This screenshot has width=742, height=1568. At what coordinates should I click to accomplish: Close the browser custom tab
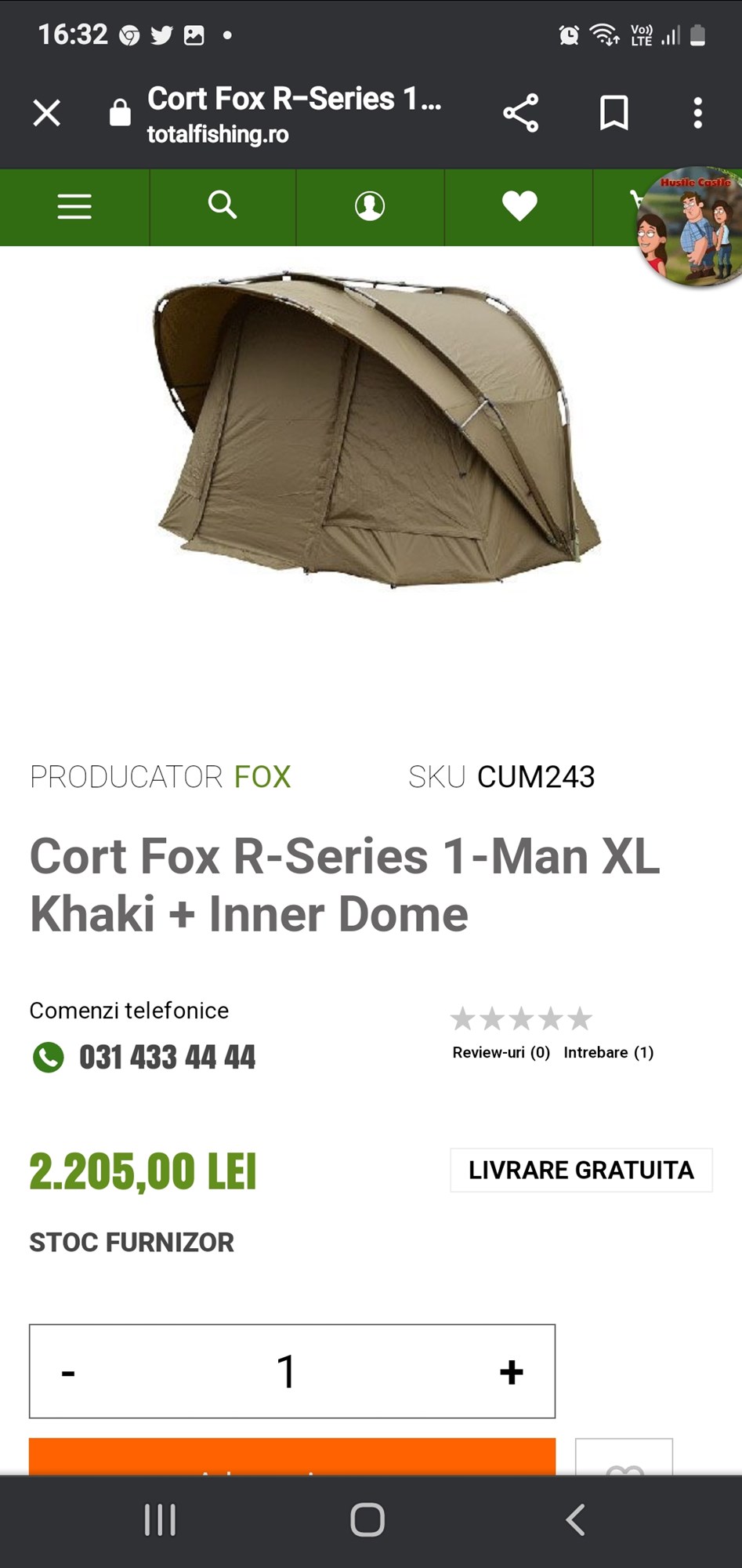47,113
